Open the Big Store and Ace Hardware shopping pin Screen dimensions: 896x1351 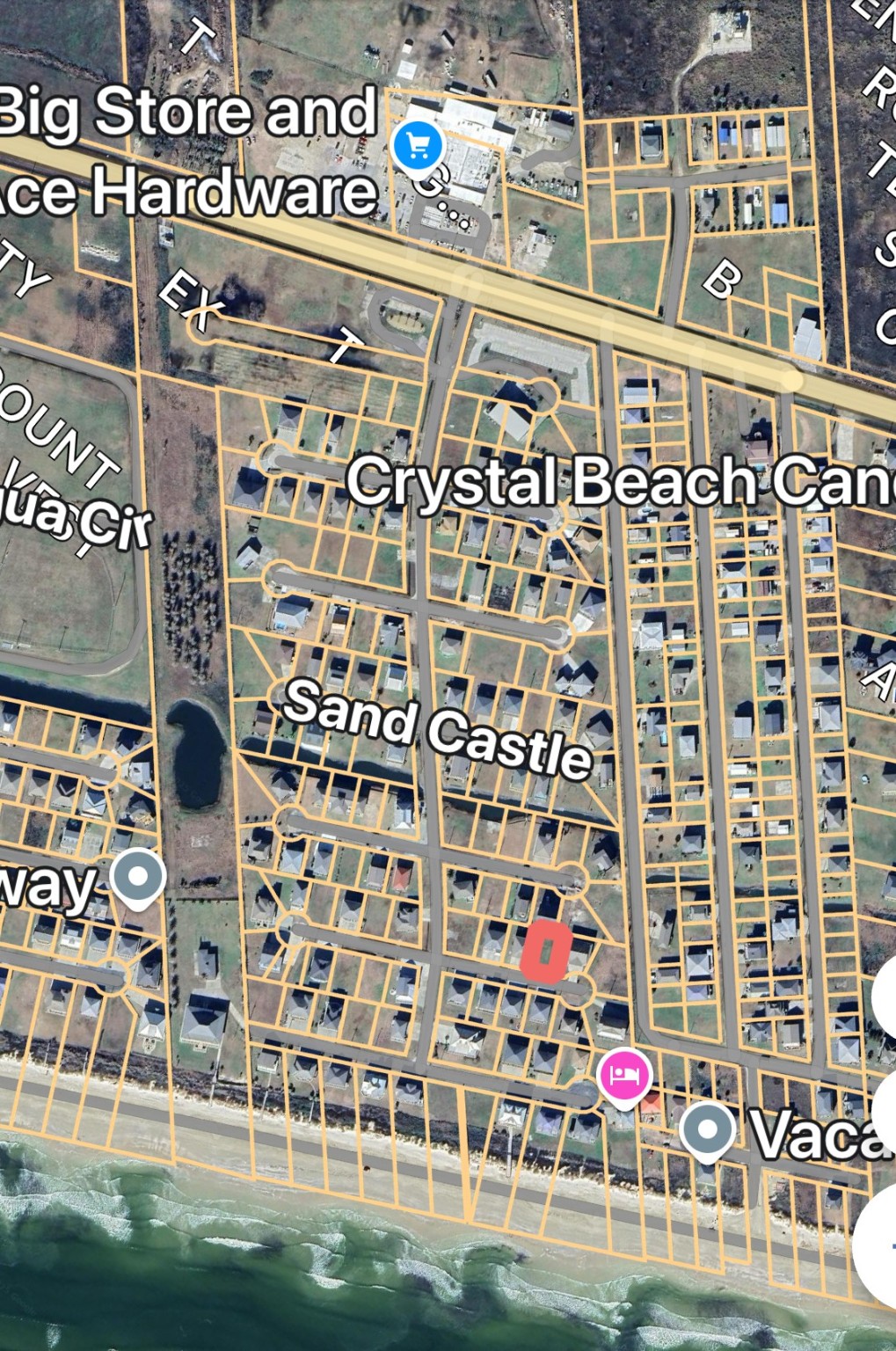point(418,146)
